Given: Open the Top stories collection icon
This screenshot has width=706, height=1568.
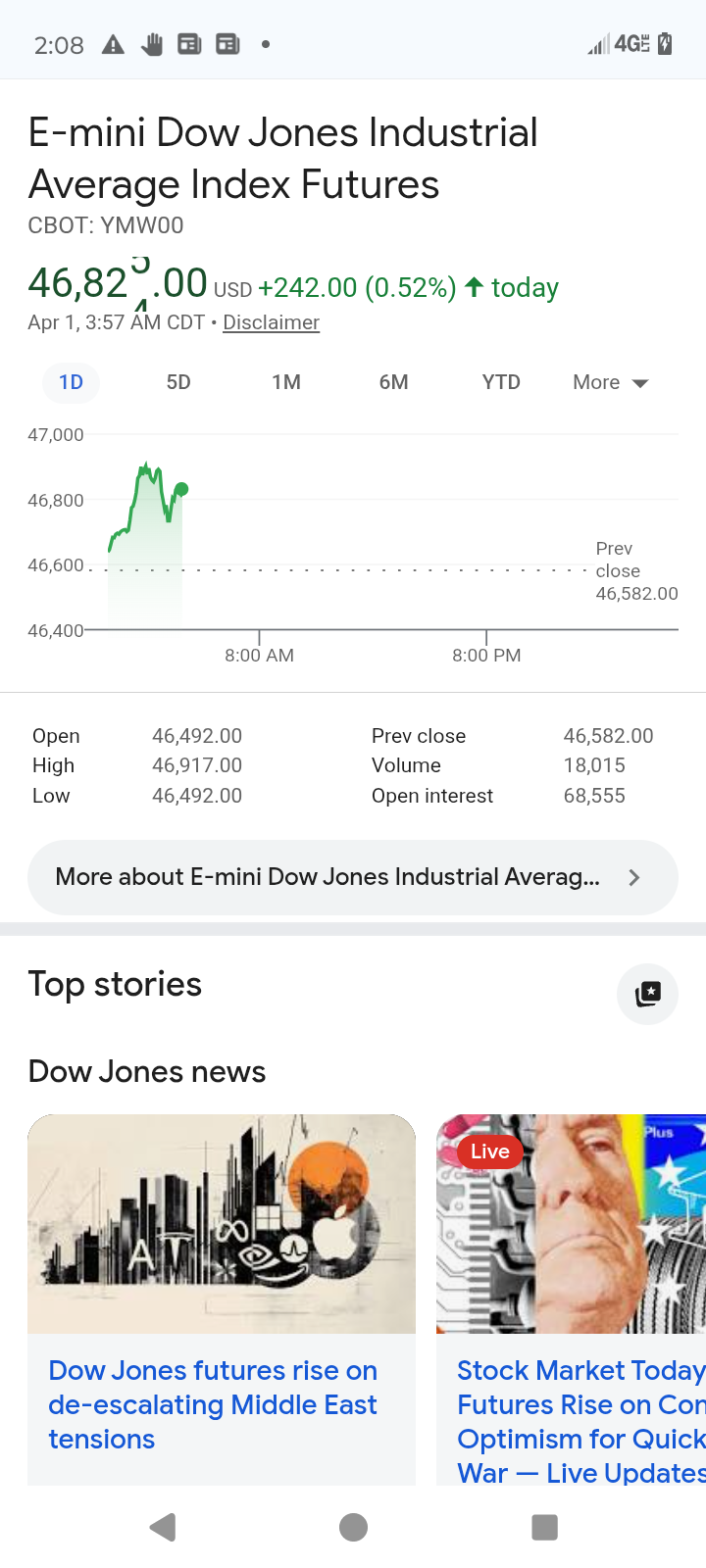Looking at the screenshot, I should pos(647,994).
